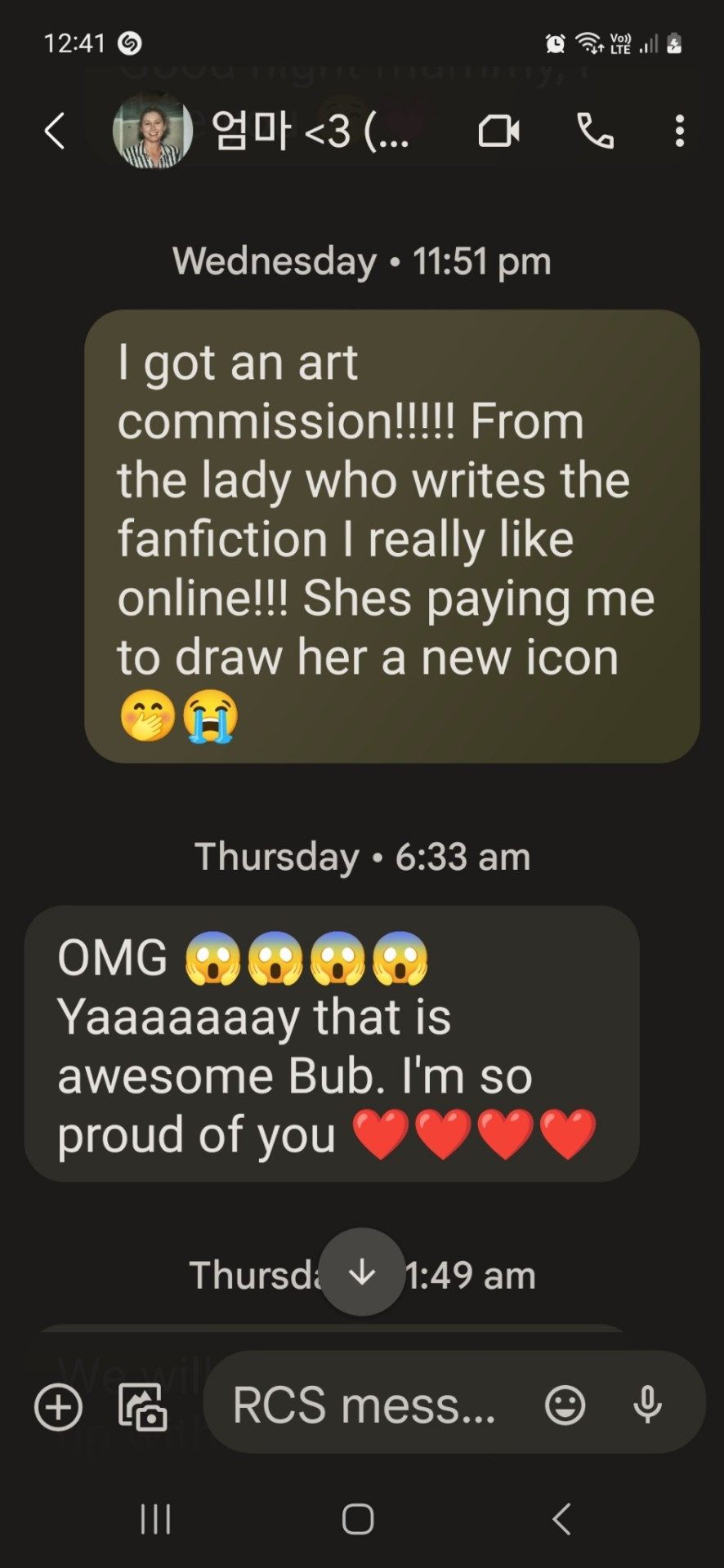The width and height of the screenshot is (724, 1568).
Task: Start a voice call
Action: (x=595, y=131)
